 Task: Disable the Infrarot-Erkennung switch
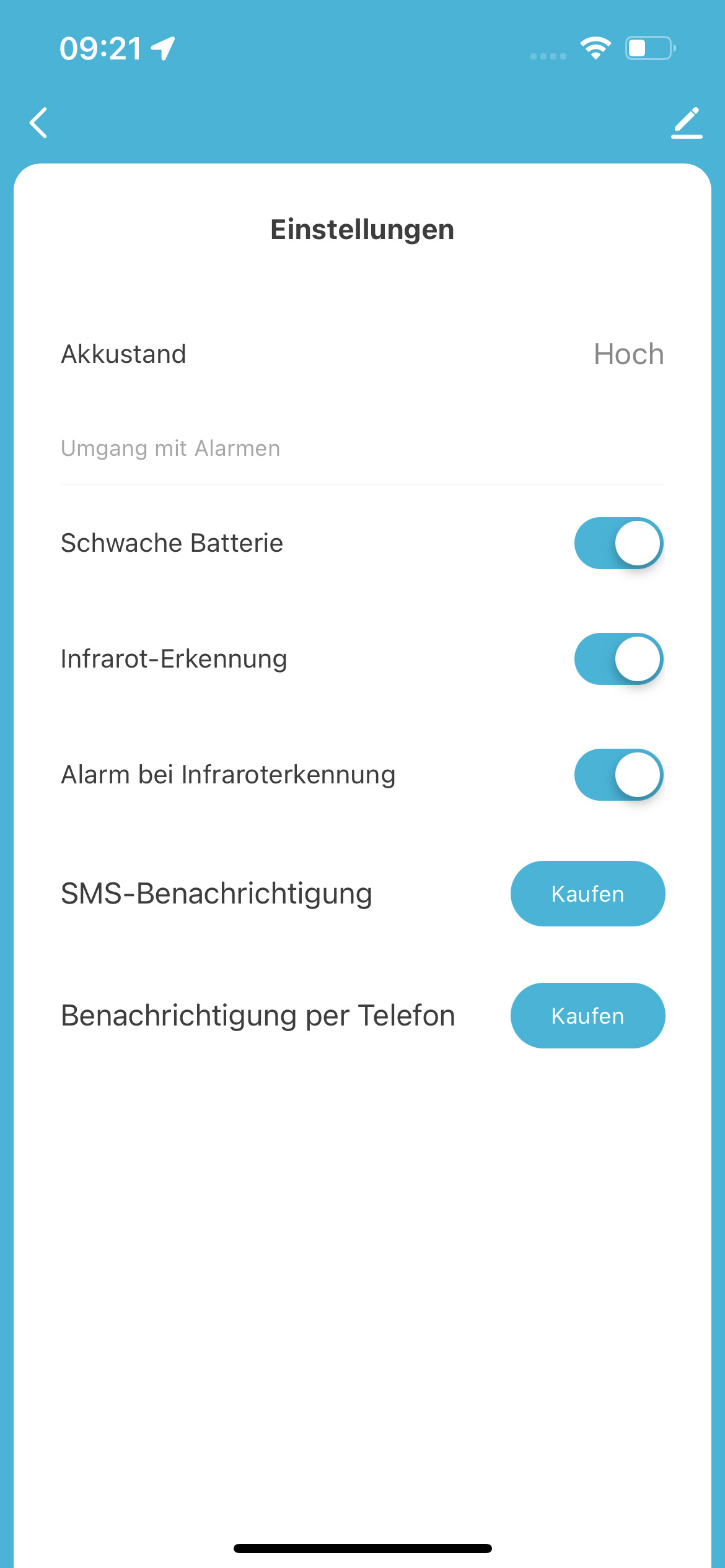point(618,659)
